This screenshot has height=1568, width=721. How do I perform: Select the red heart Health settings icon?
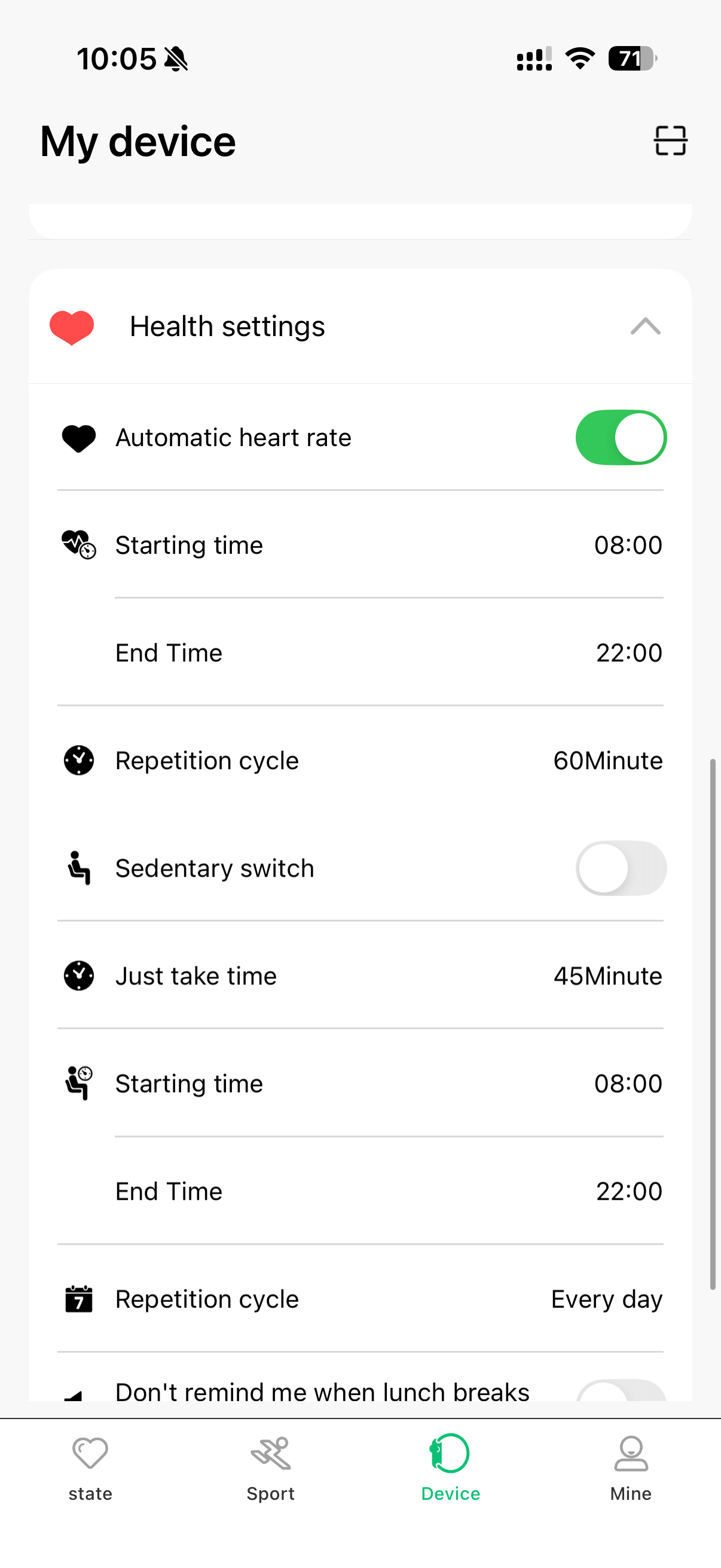[71, 327]
